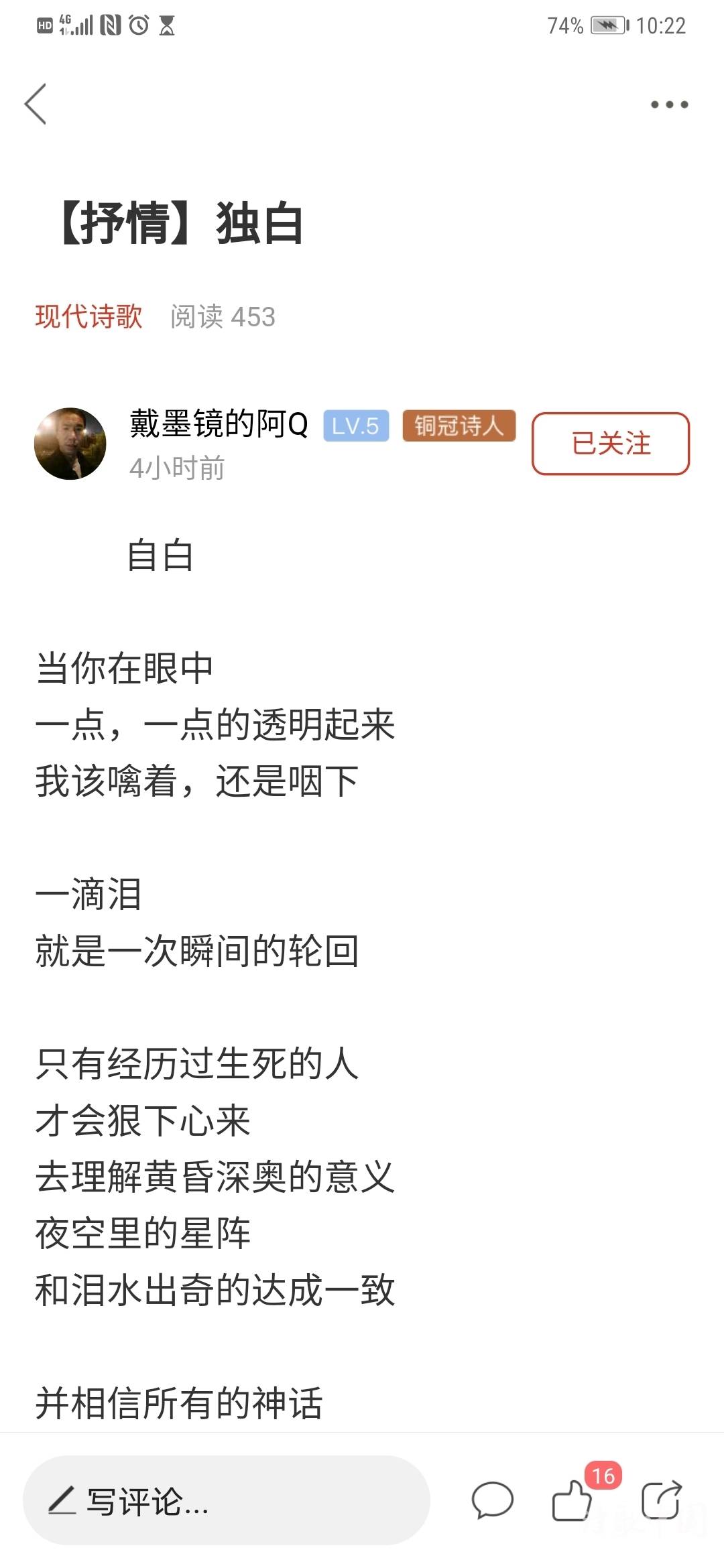Share this poem using the share icon
Viewport: 724px width, 1568px height.
pyautogui.click(x=661, y=1500)
